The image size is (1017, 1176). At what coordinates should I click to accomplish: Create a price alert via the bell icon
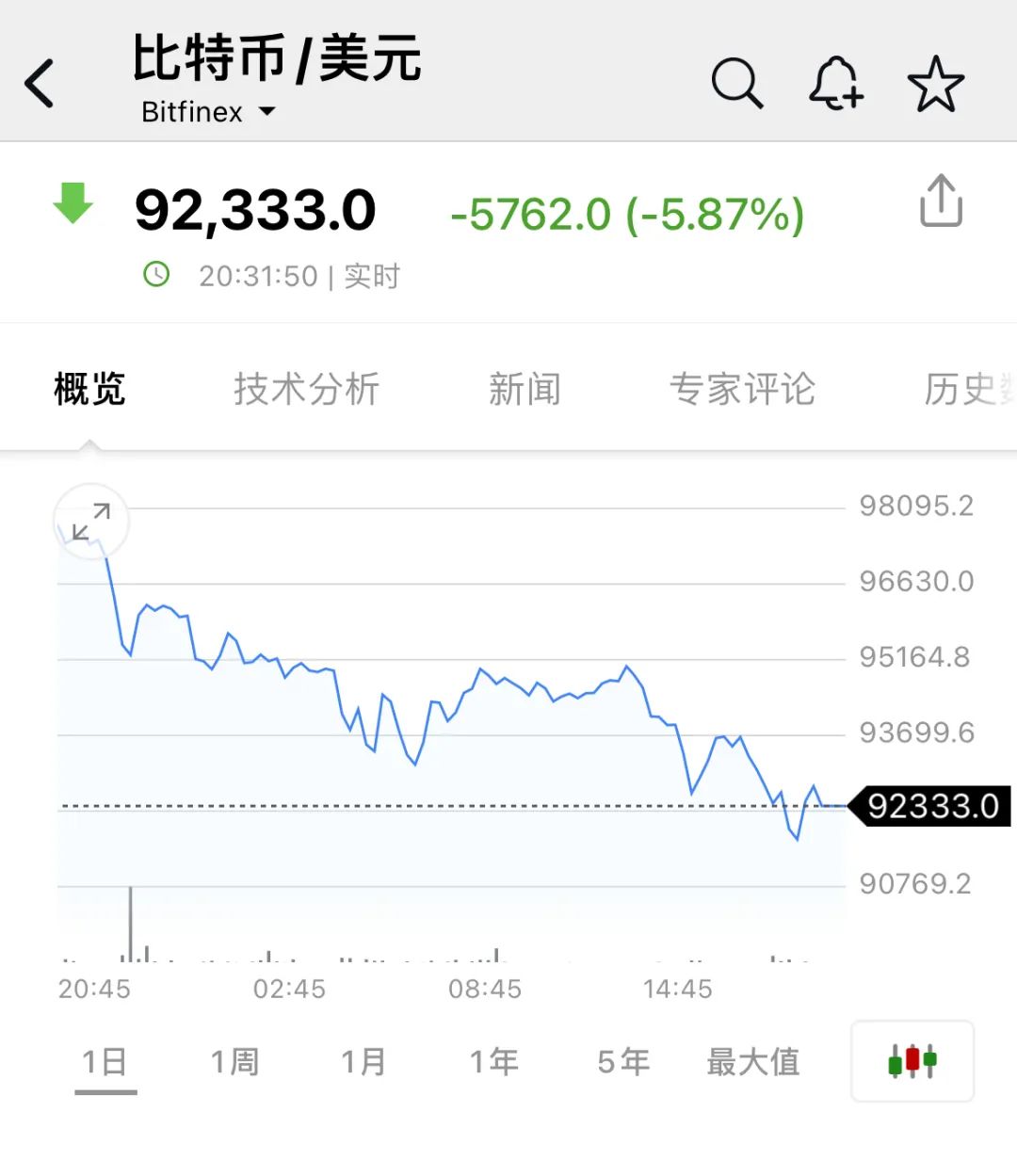[x=836, y=84]
